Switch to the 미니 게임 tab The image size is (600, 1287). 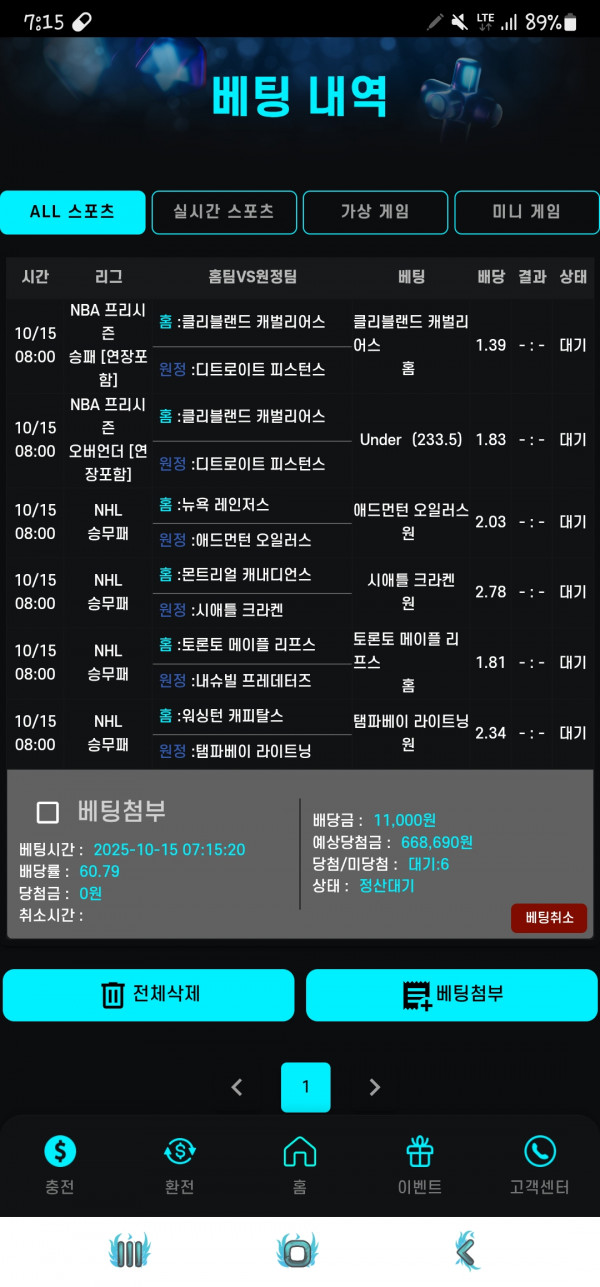tap(526, 212)
